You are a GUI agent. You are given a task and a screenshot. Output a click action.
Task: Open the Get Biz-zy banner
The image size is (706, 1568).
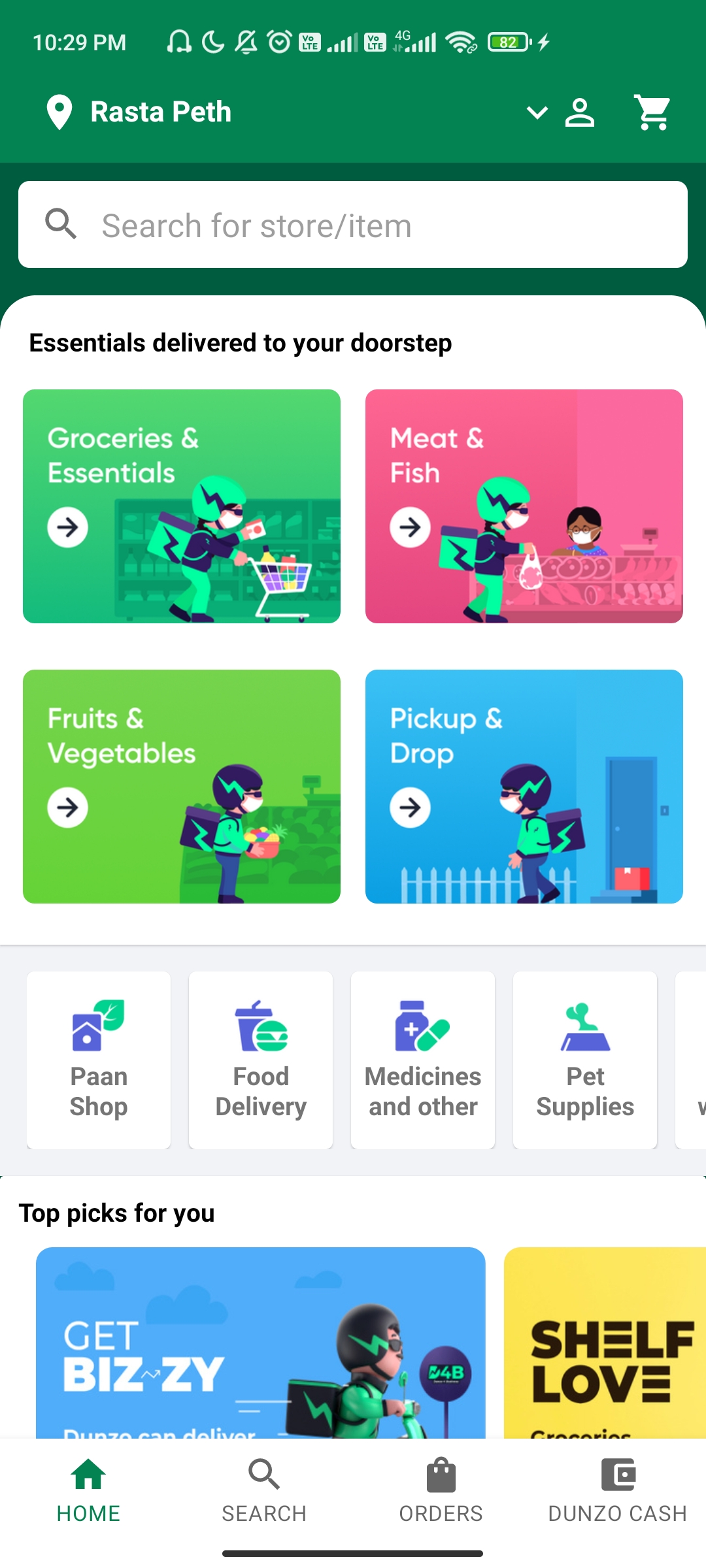click(261, 1343)
